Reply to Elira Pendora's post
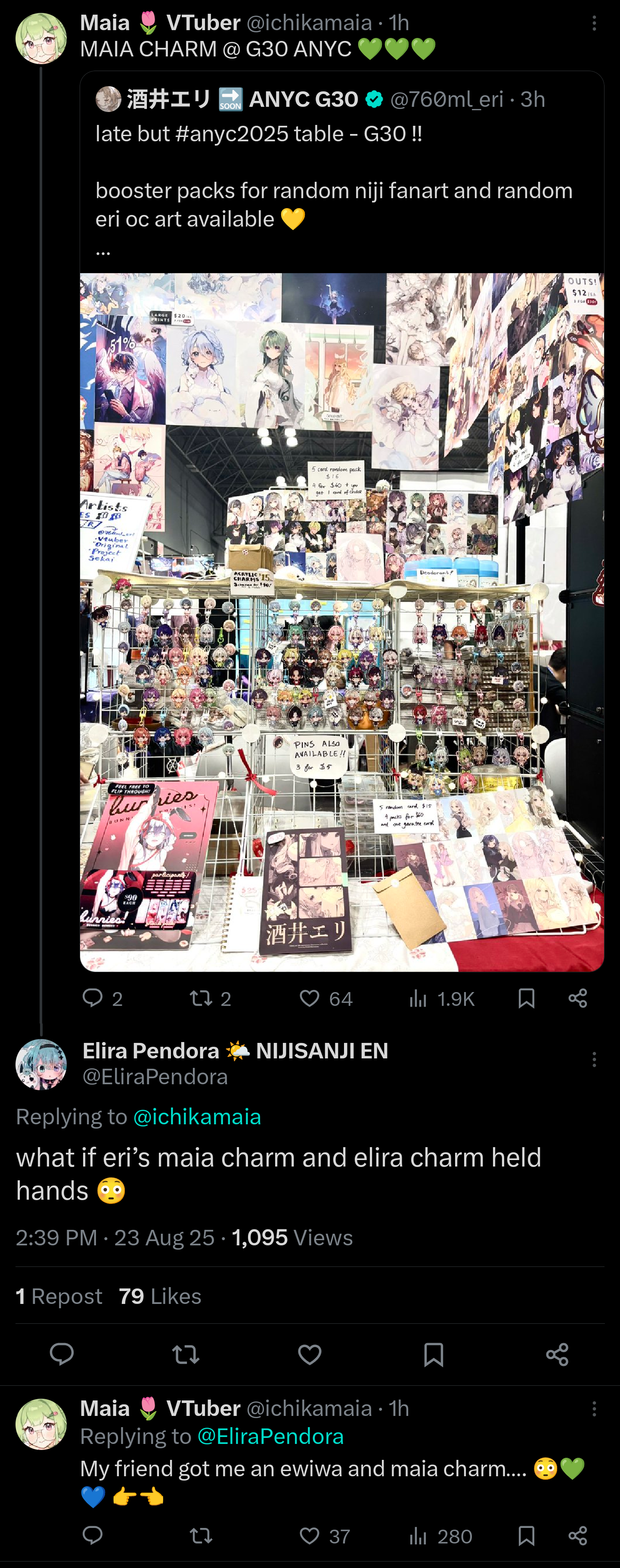Image resolution: width=620 pixels, height=1568 pixels. click(x=62, y=1354)
